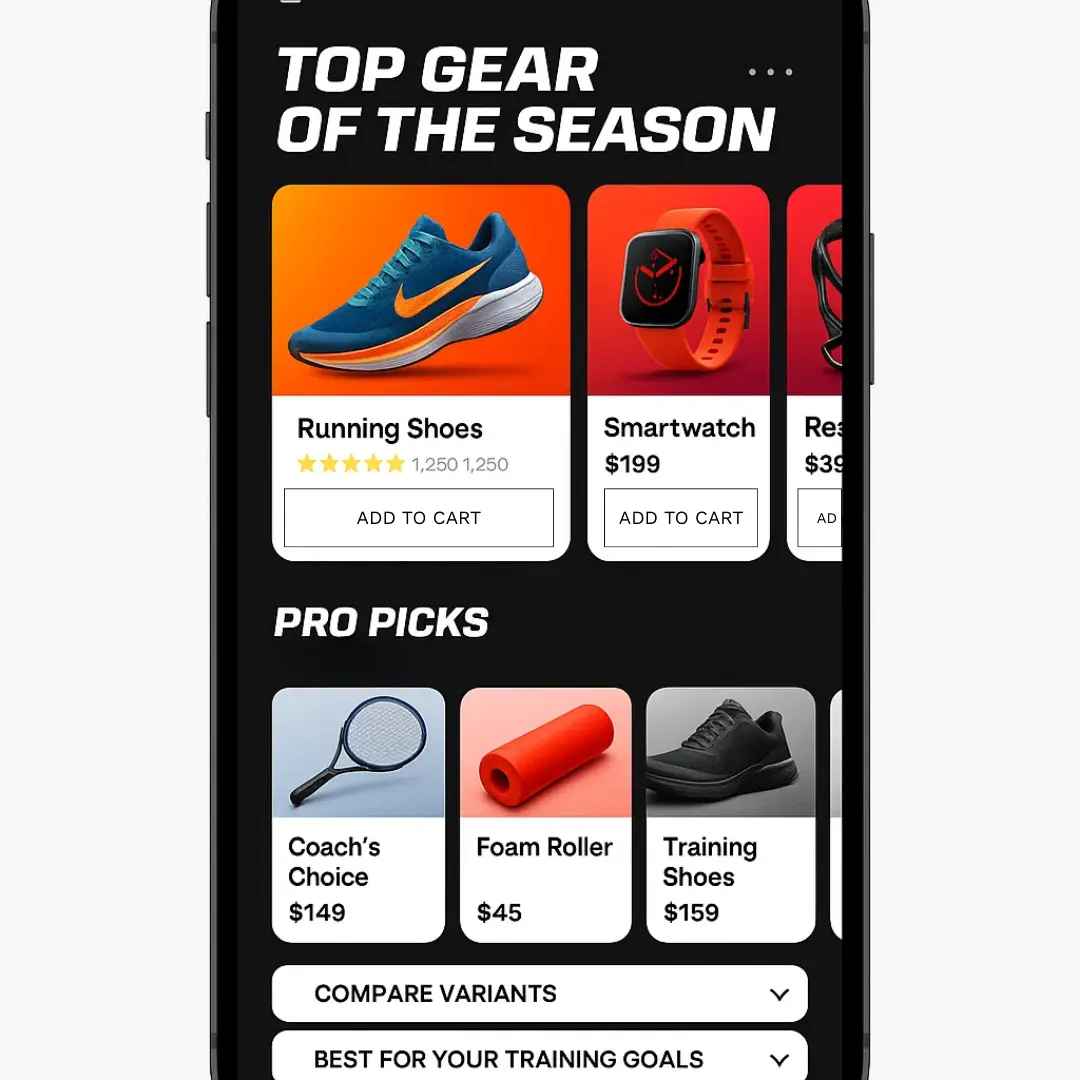This screenshot has height=1080, width=1080.
Task: View the Smartwatch product card
Action: [678, 300]
